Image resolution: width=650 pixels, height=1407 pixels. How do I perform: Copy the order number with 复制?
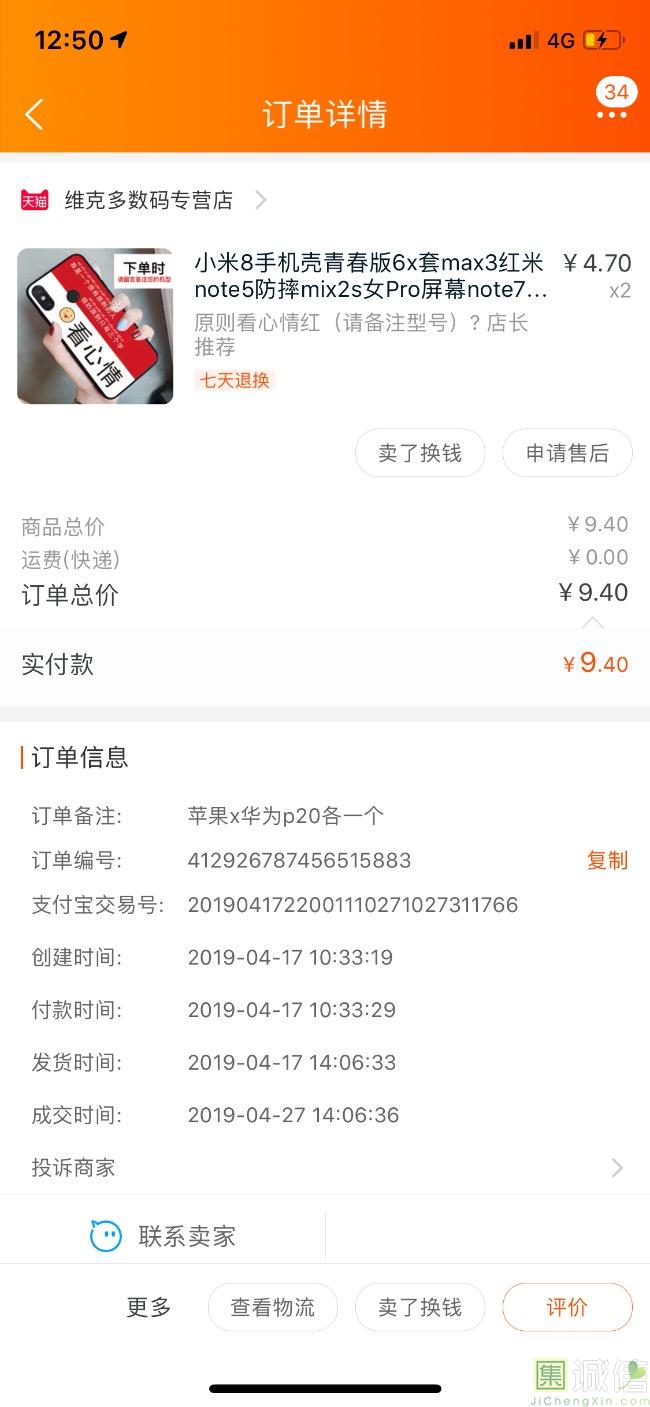[606, 861]
